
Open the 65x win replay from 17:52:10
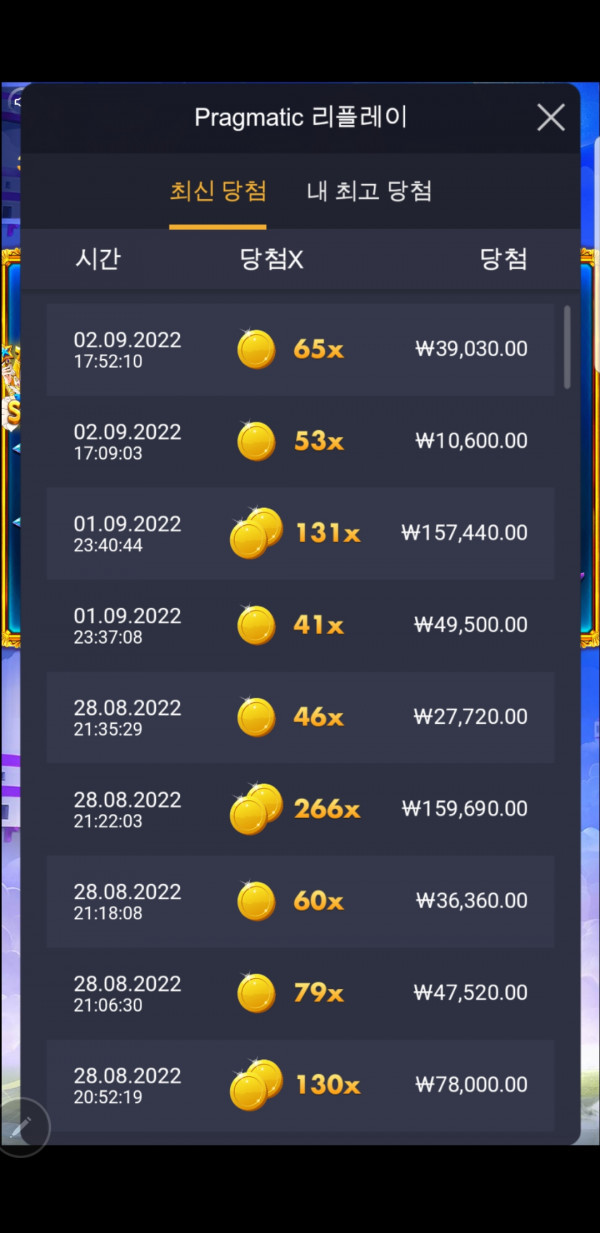(300, 349)
